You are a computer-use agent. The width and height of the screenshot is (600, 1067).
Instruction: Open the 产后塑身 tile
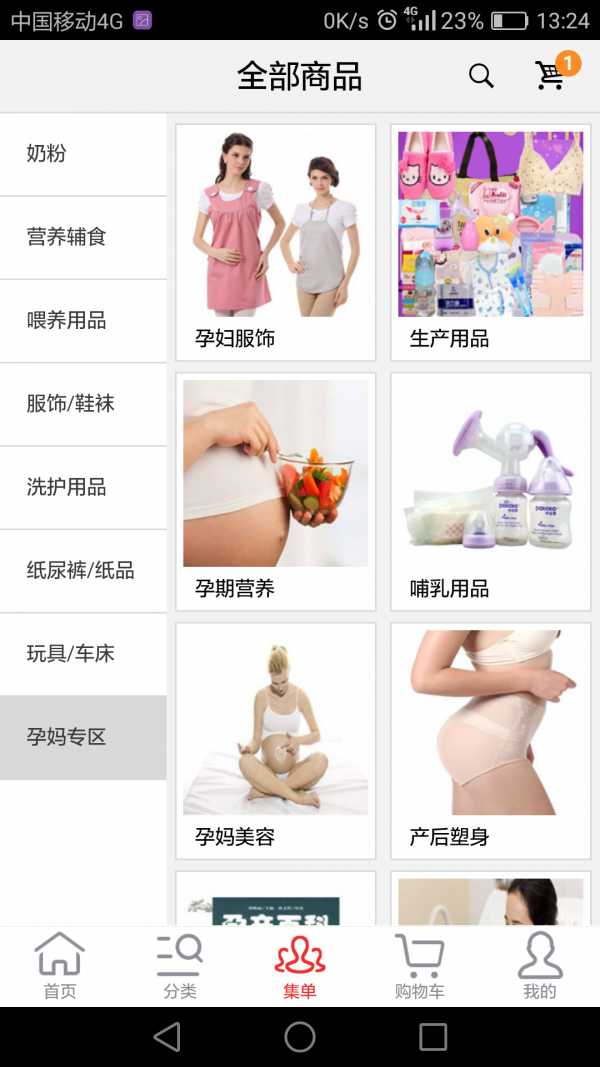(490, 740)
